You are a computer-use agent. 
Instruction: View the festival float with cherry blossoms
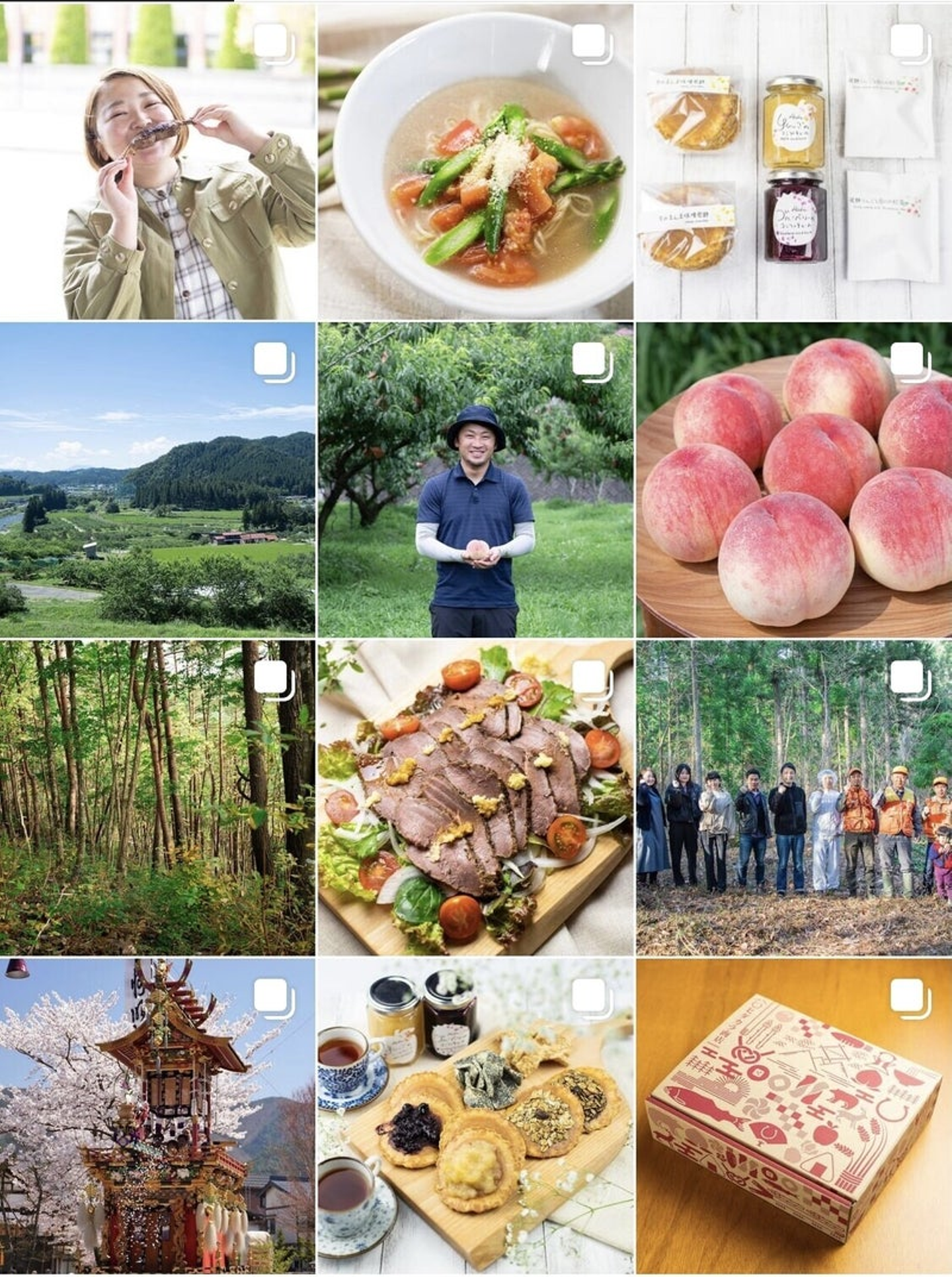[157, 1116]
